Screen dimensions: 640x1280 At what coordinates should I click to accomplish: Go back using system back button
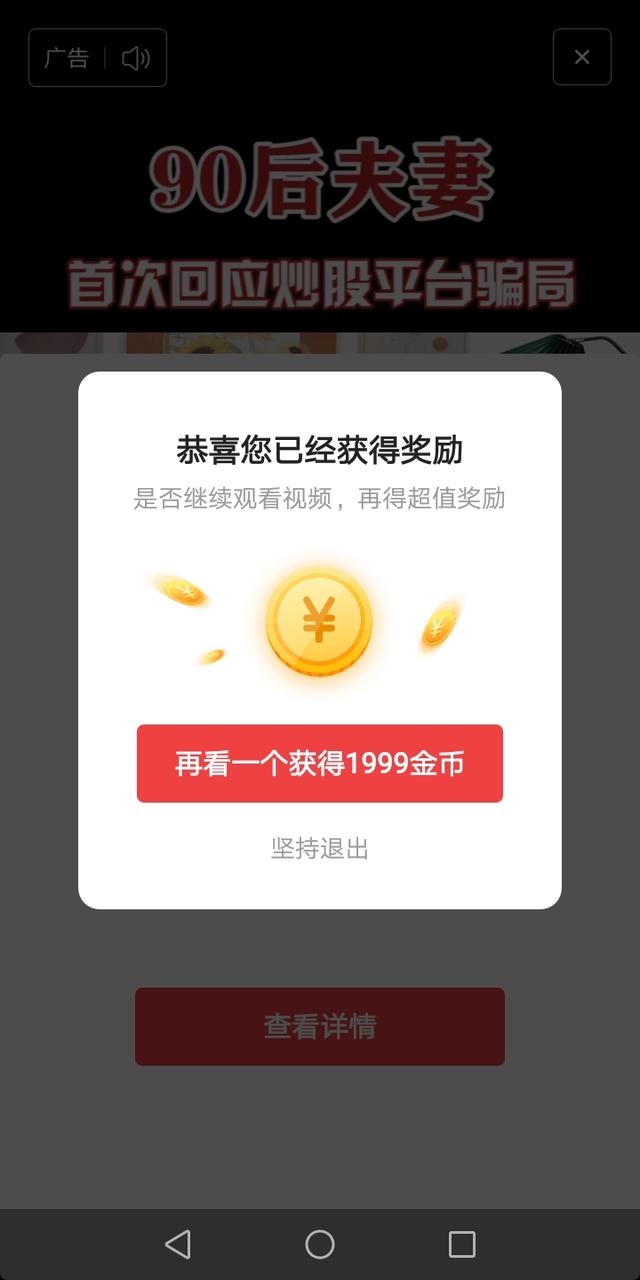178,1244
